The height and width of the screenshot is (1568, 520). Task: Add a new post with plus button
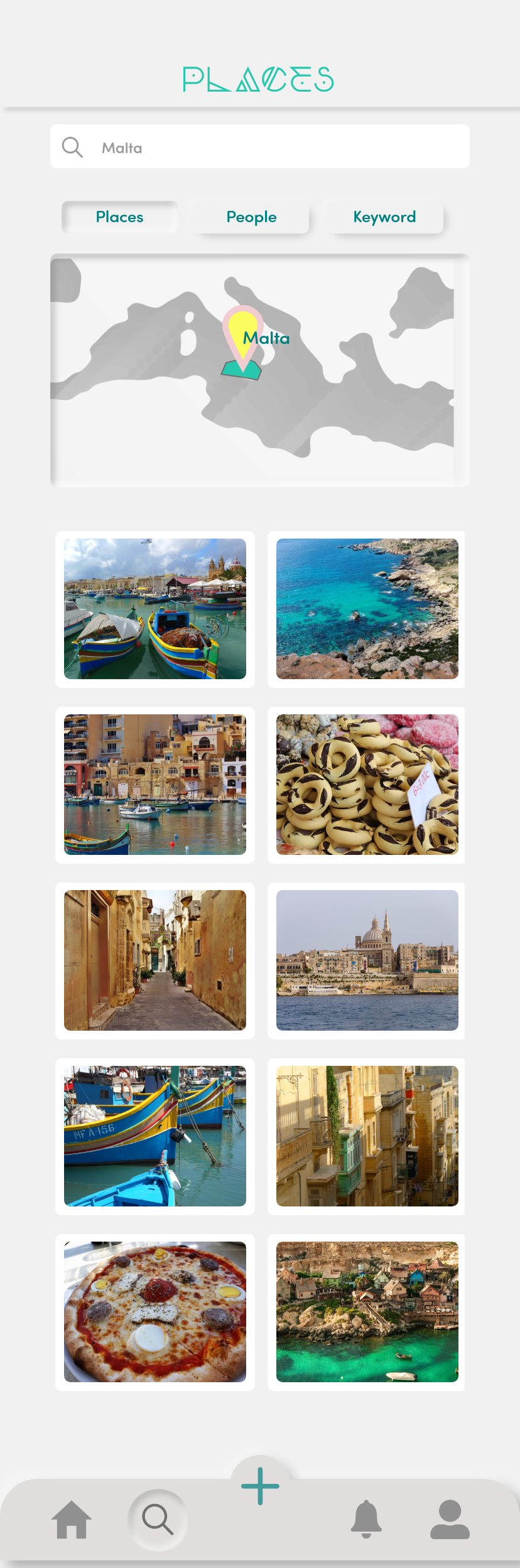point(260,1486)
